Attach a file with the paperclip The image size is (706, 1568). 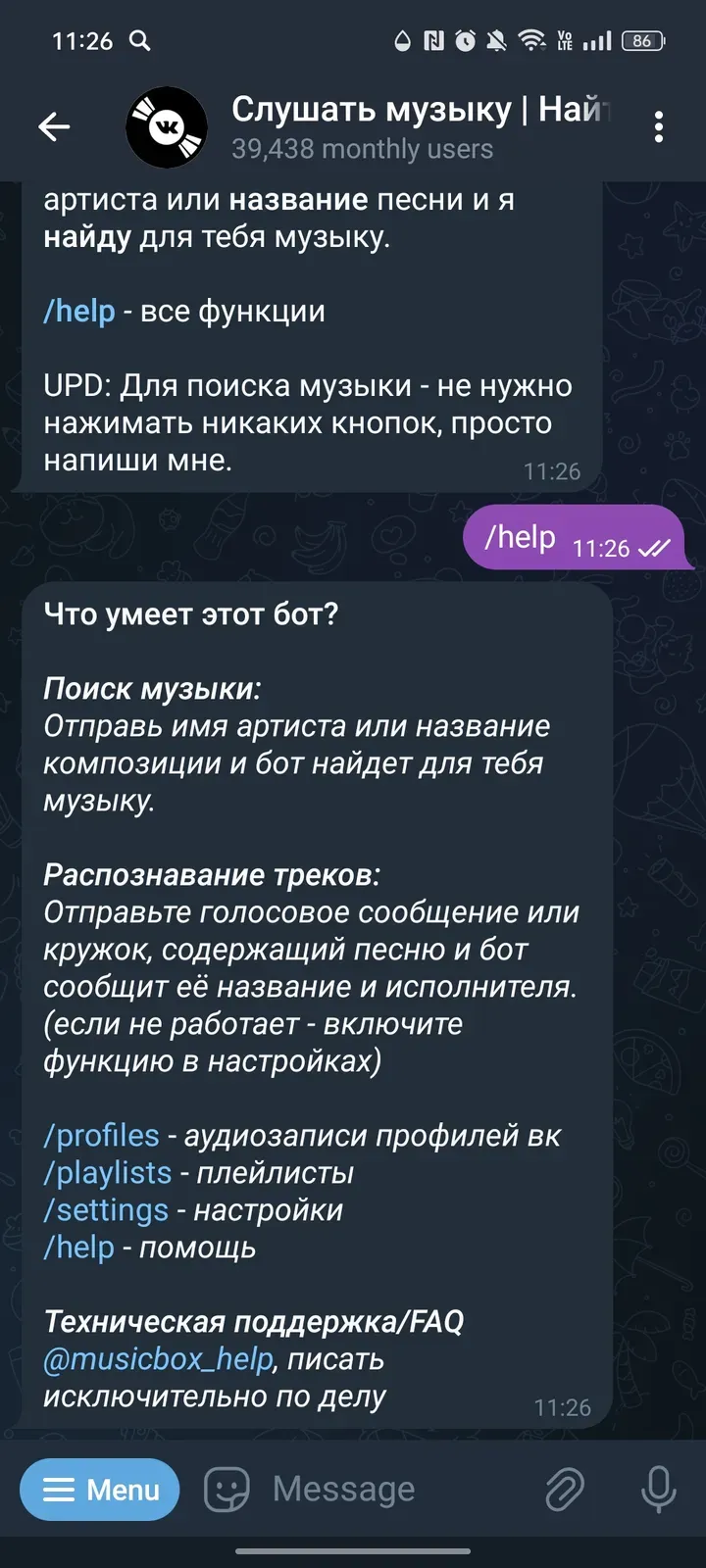pos(565,1490)
